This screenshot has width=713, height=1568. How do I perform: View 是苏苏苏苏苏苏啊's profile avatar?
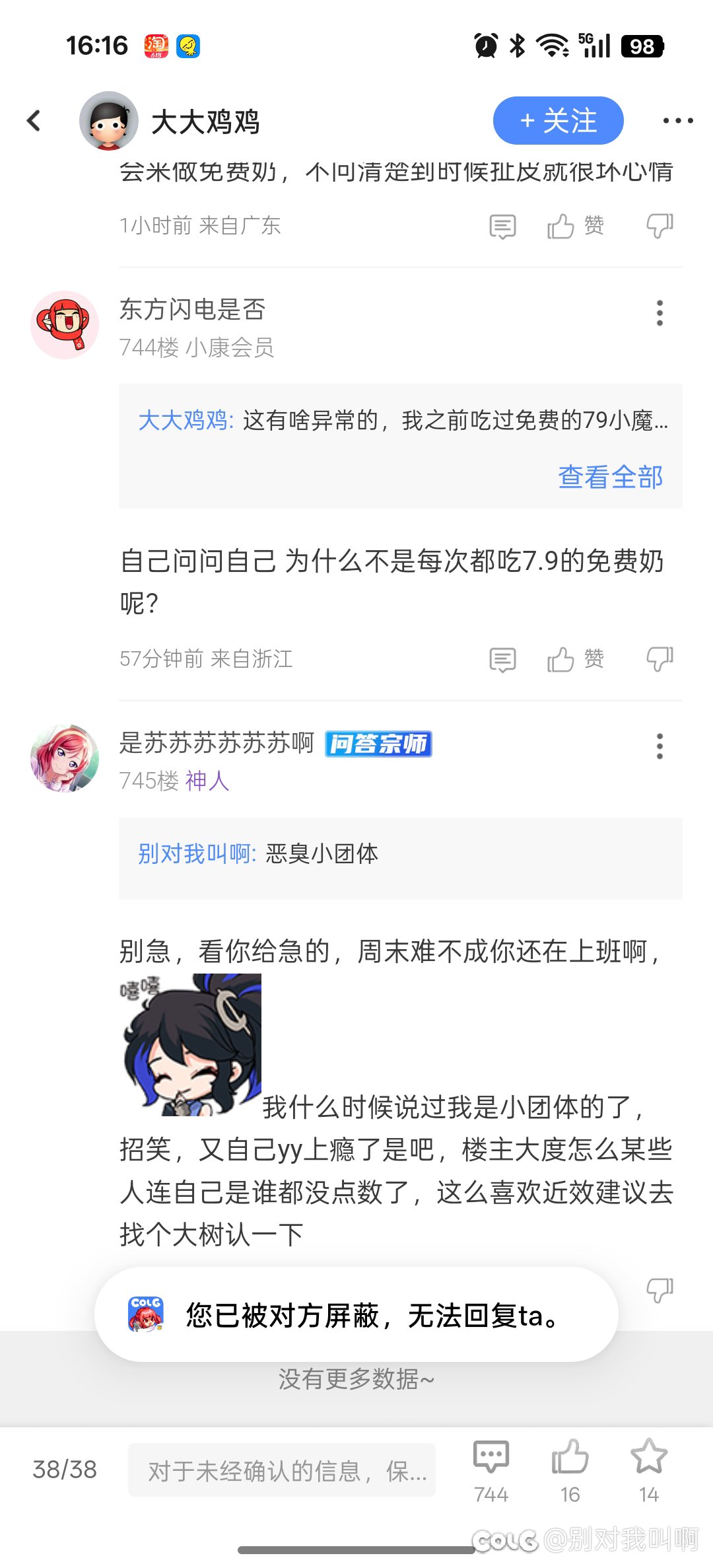click(x=65, y=758)
